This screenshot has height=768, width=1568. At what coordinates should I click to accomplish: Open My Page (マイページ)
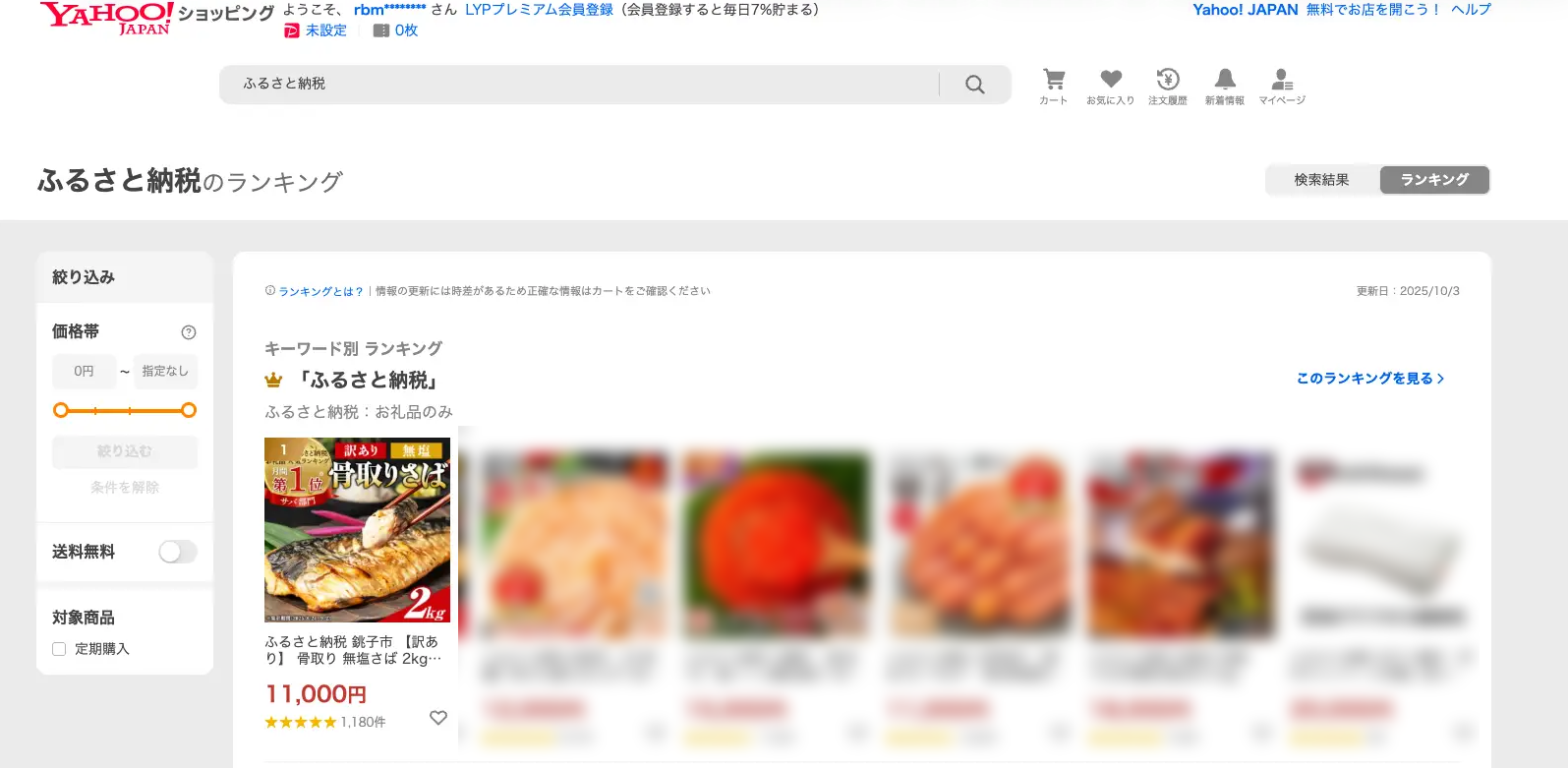point(1282,86)
